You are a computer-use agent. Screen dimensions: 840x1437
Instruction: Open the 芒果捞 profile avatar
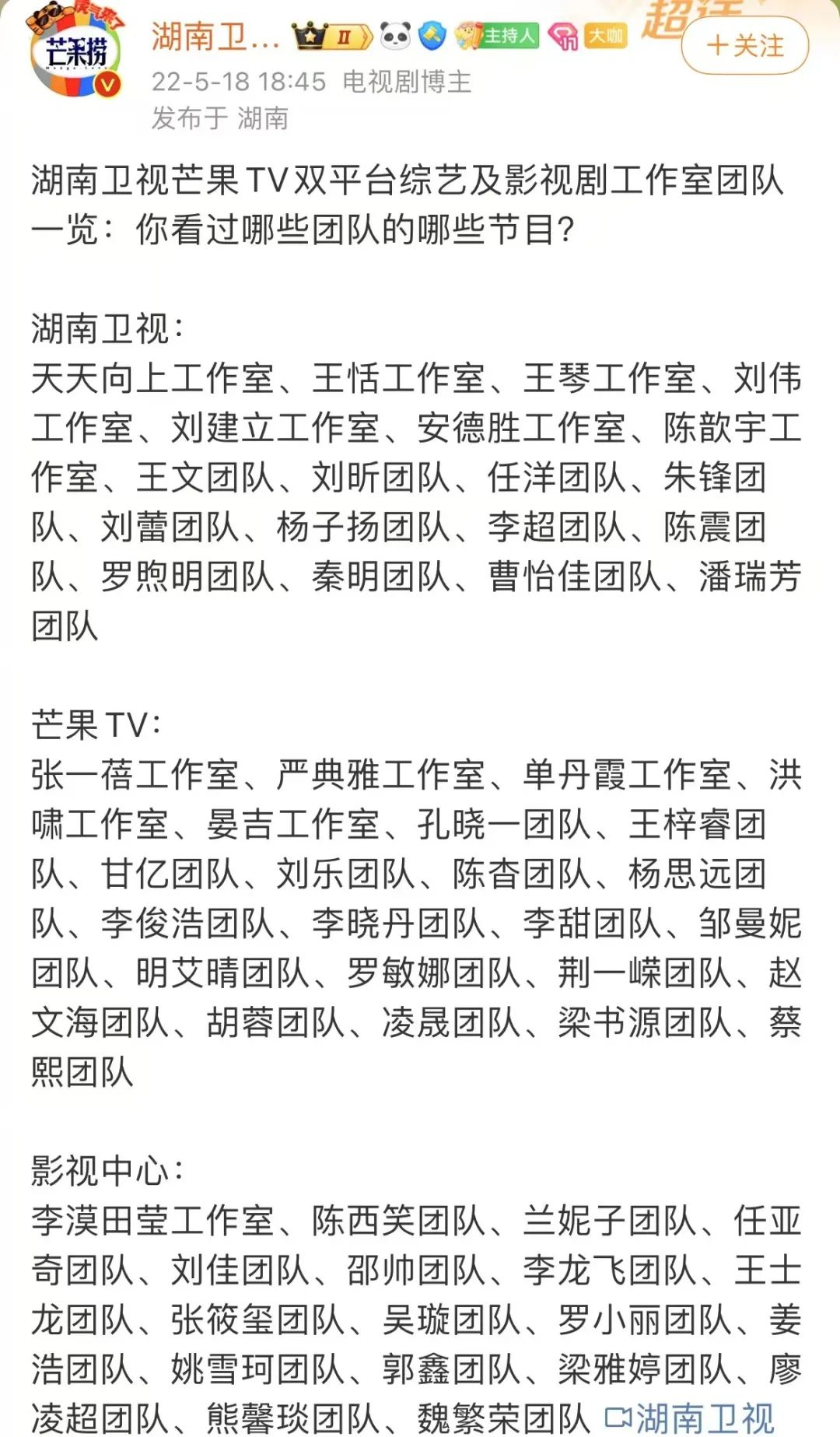[75, 51]
